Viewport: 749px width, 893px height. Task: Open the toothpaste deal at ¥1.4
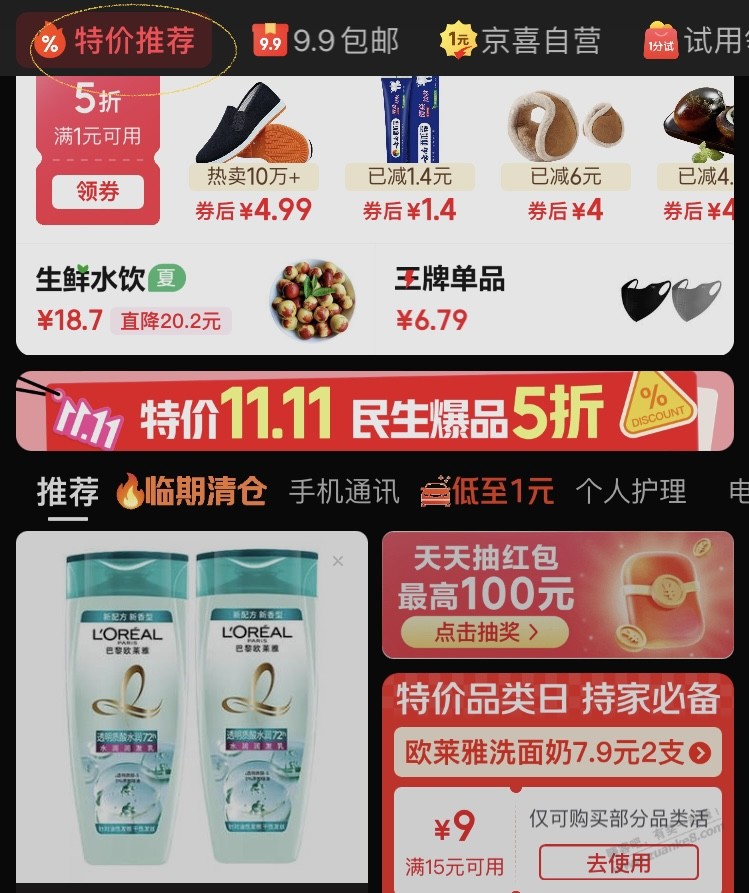click(x=409, y=150)
